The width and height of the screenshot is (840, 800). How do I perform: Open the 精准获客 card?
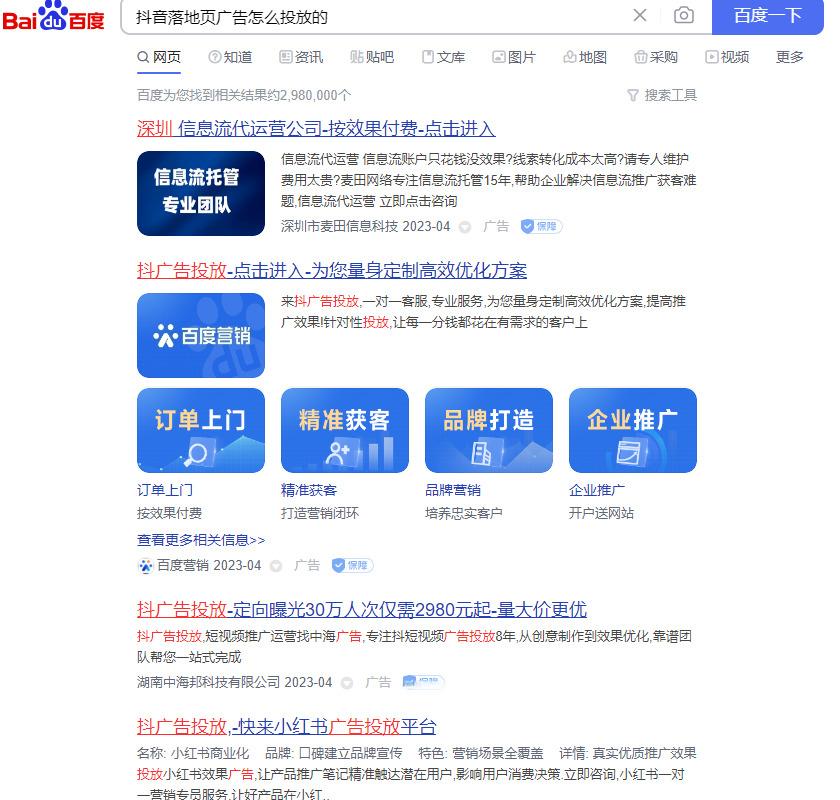tap(345, 430)
